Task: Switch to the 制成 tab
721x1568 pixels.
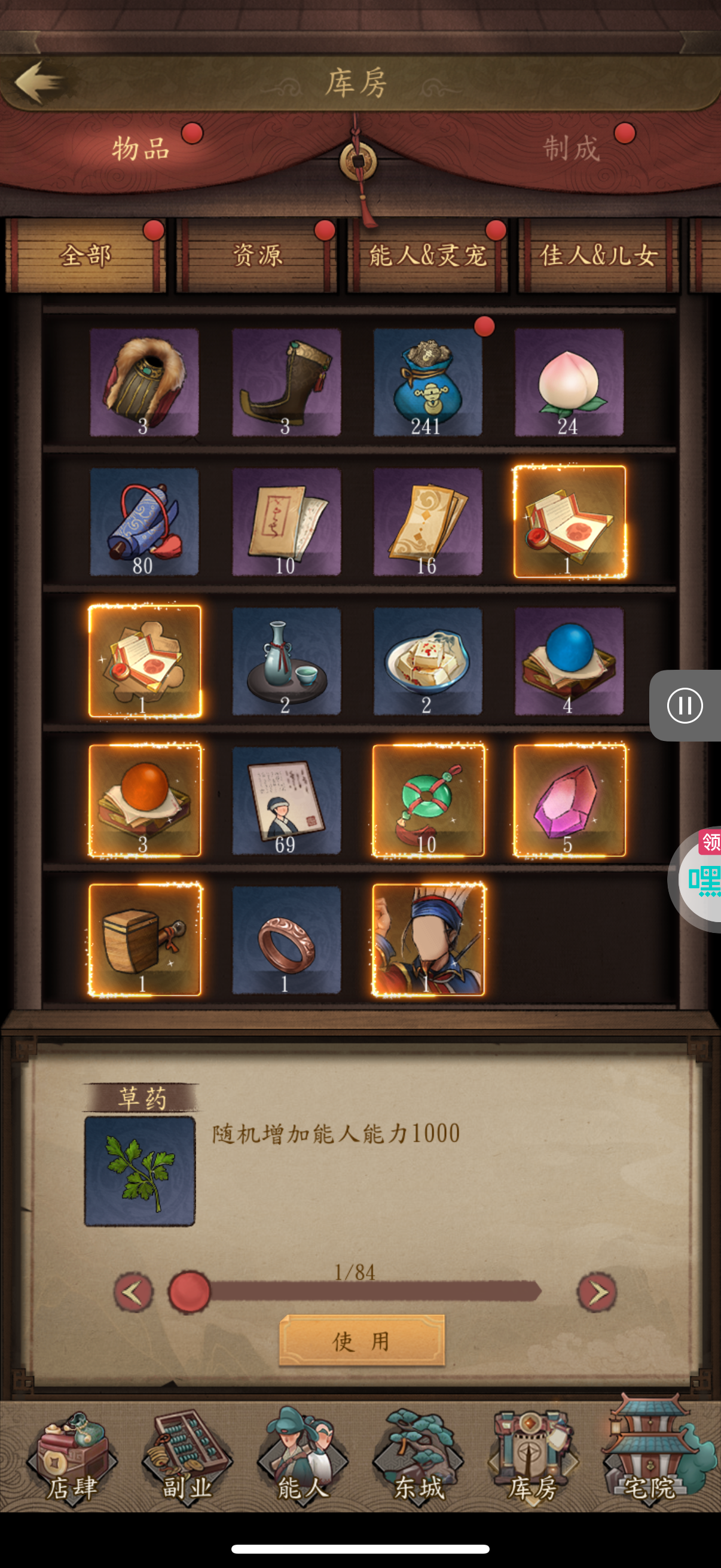Action: (x=571, y=148)
